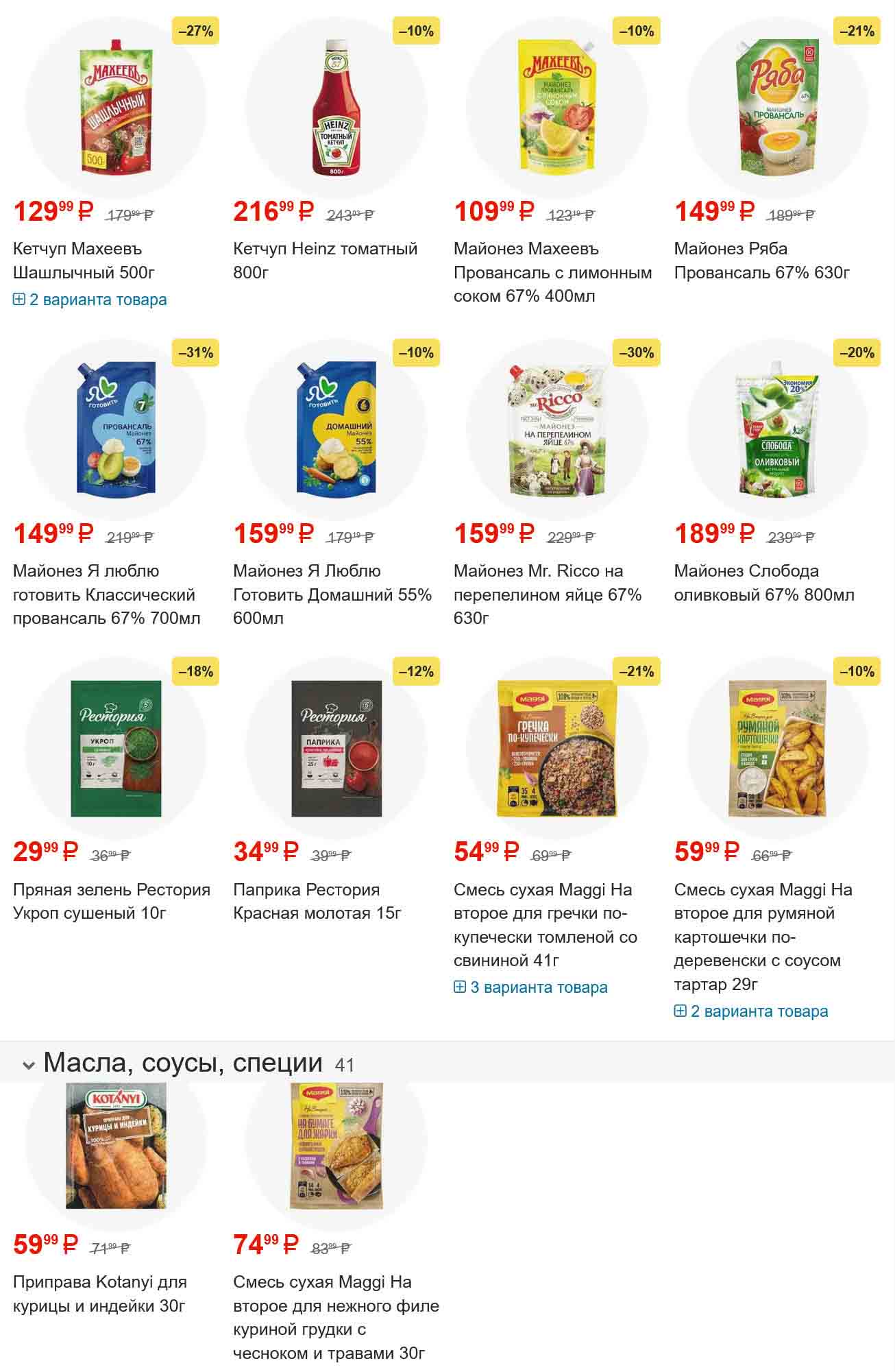The image size is (895, 1372).
Task: Open Майонез Mr. Ricco на перепелином яйце
Action: coord(547,594)
